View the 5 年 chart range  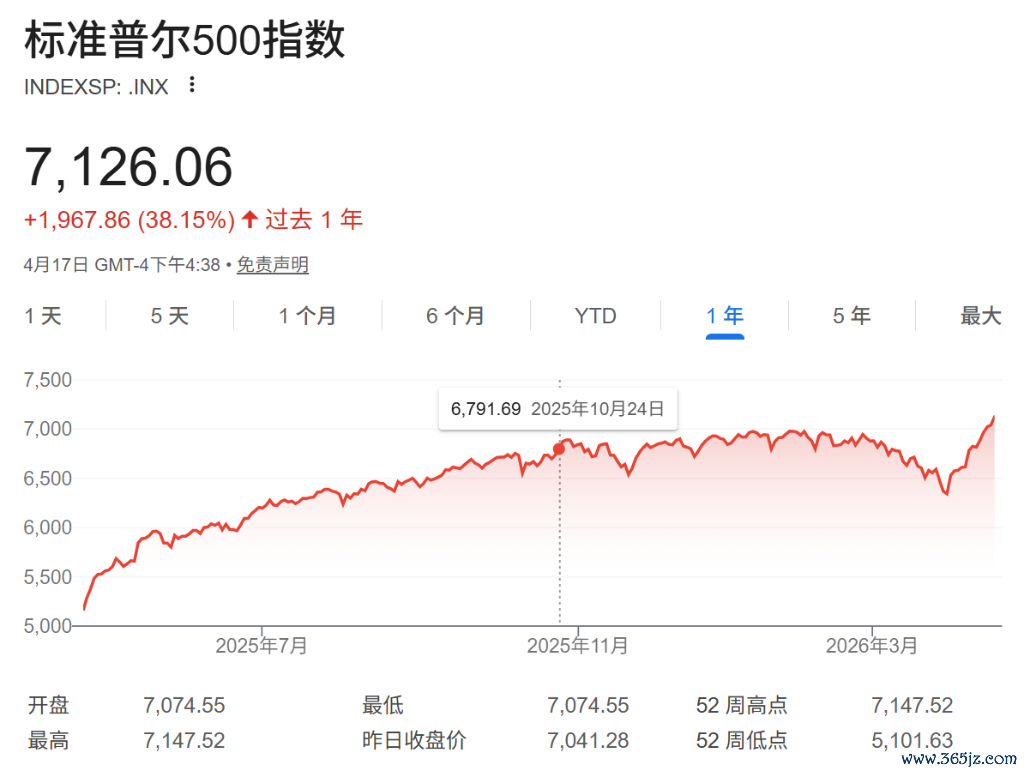[x=852, y=316]
